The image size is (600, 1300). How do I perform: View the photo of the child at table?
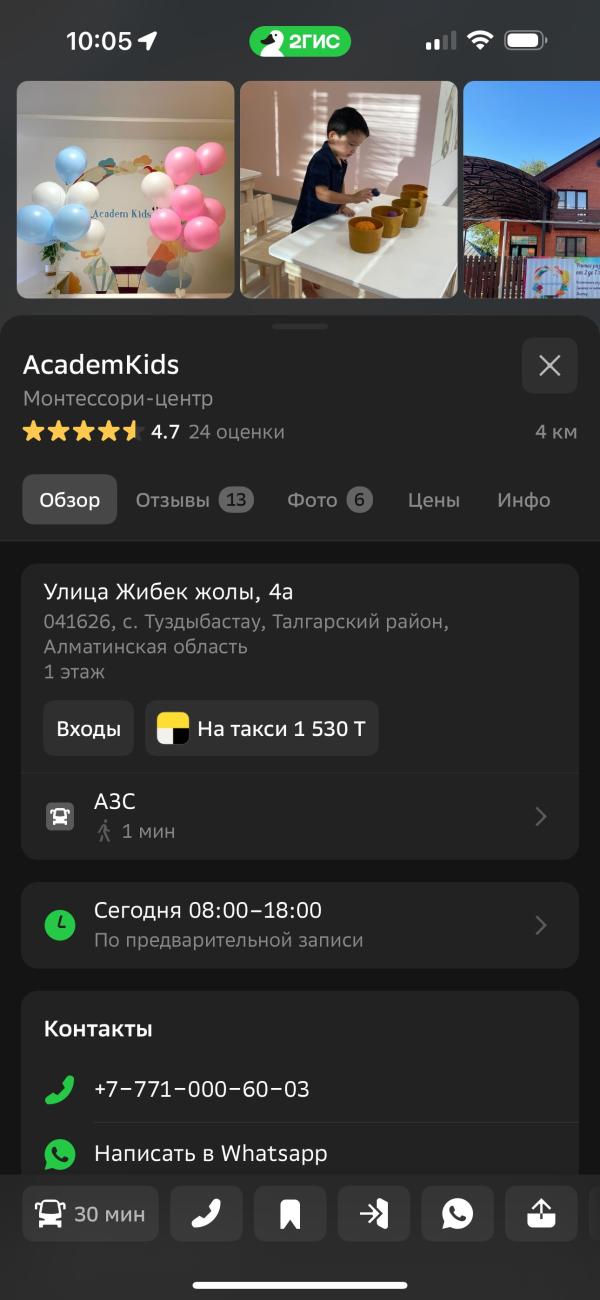point(348,189)
